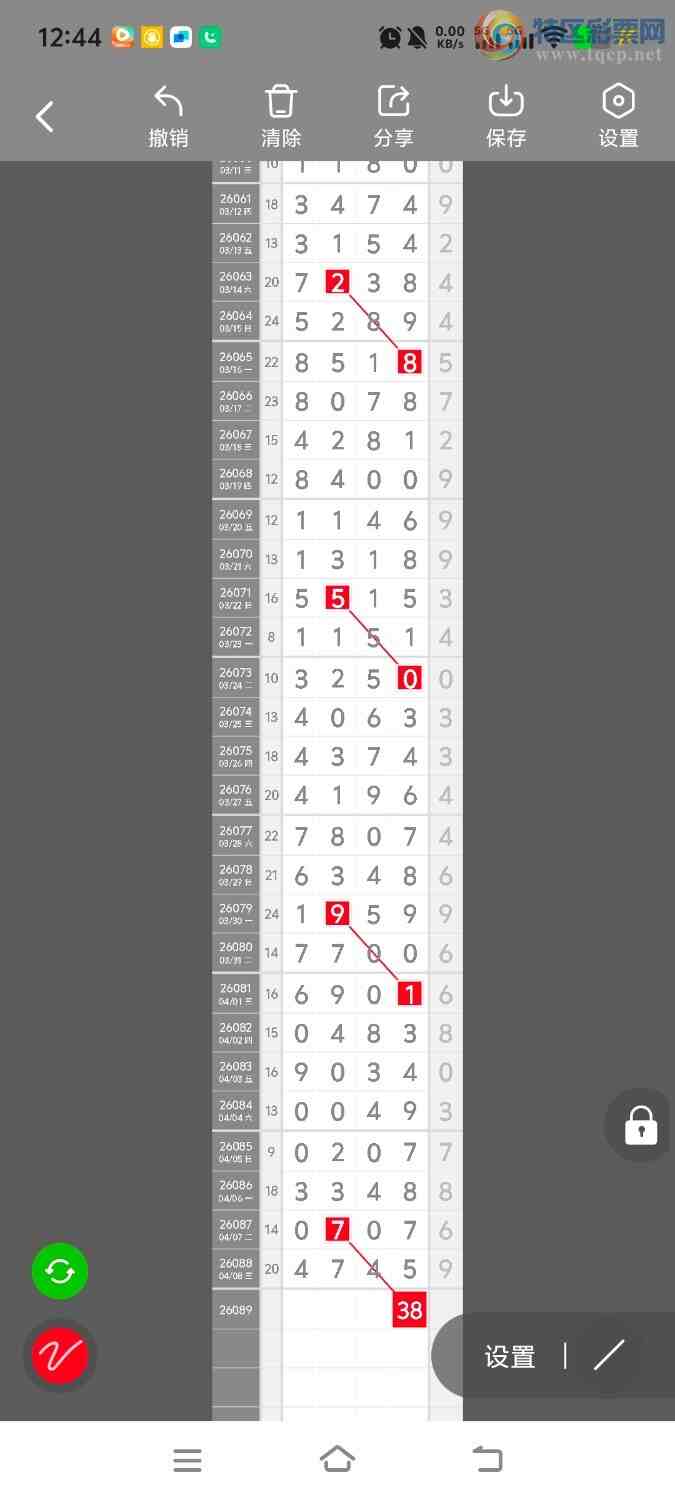
Task: Go to the phone home screen
Action: tap(337, 1460)
